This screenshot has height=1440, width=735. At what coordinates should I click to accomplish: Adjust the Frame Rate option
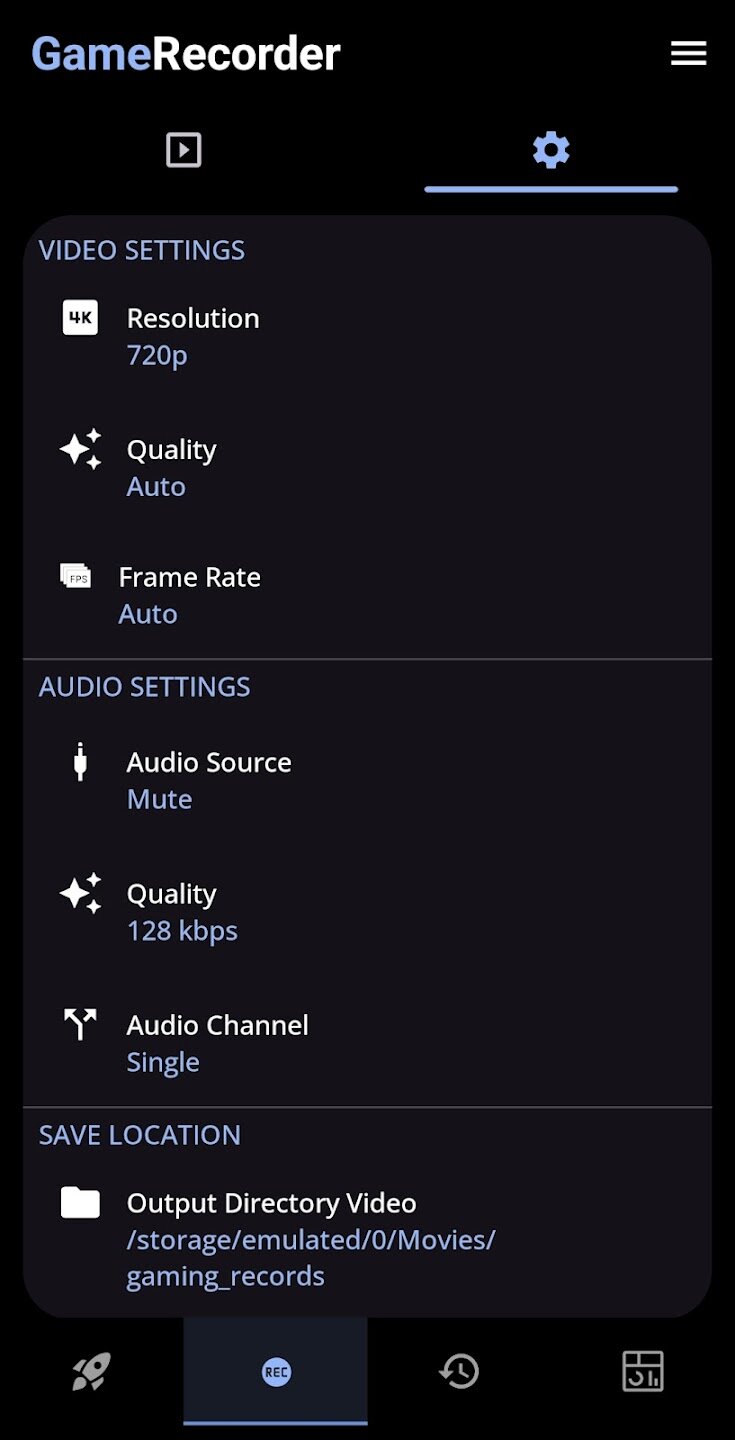189,595
